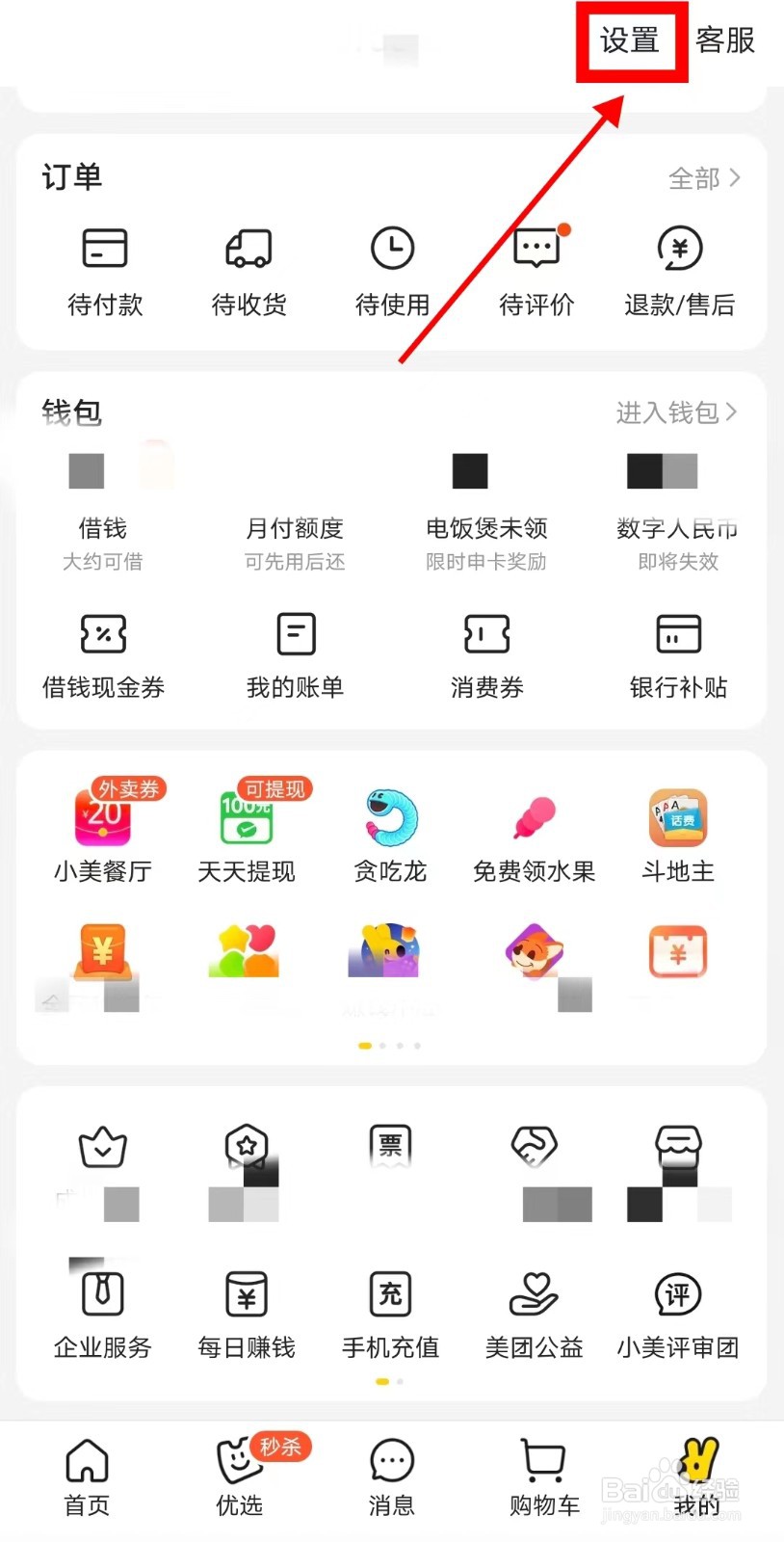Open 手机充值 phone recharge

pyautogui.click(x=391, y=1316)
